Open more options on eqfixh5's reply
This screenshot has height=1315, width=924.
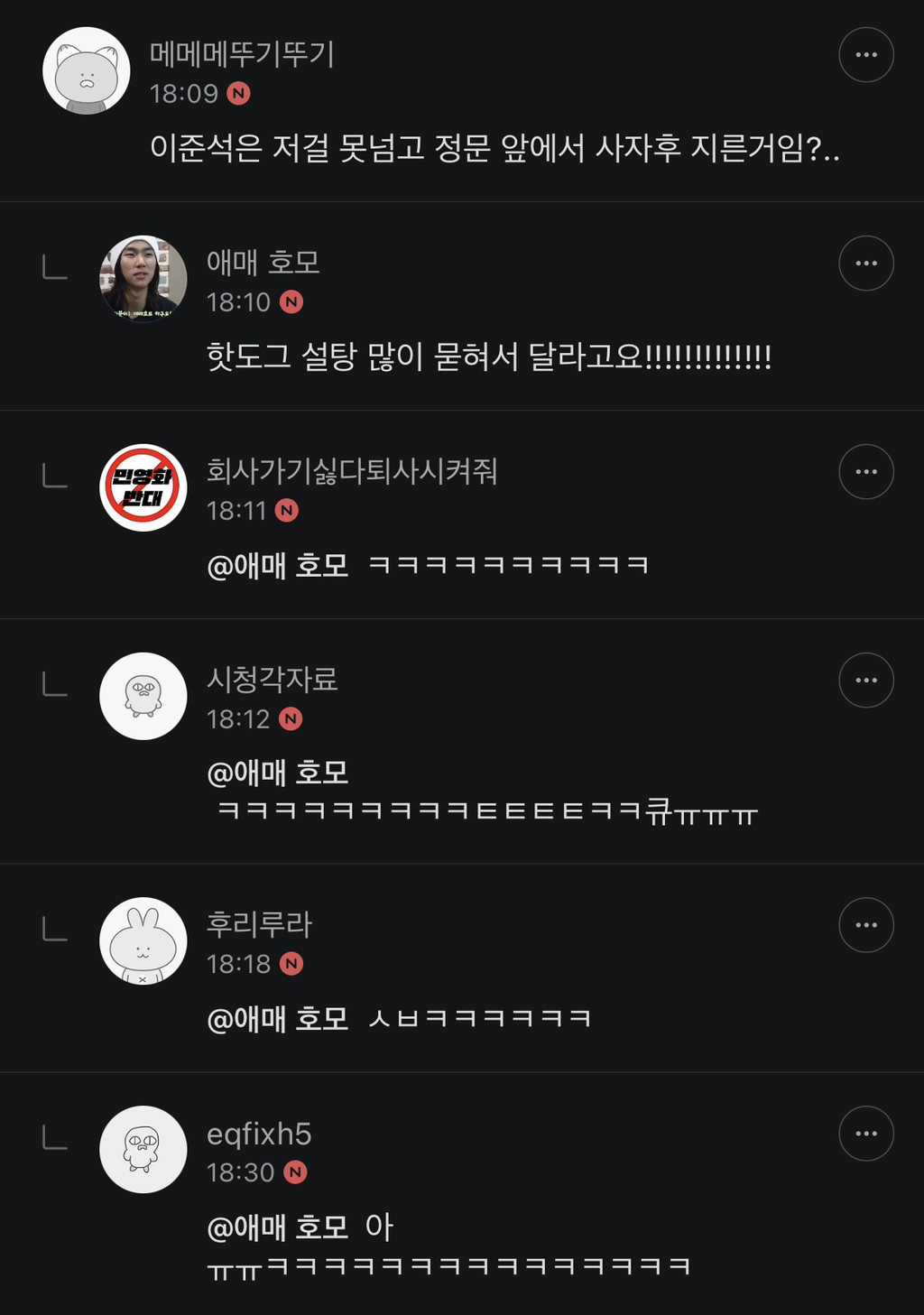(866, 1134)
